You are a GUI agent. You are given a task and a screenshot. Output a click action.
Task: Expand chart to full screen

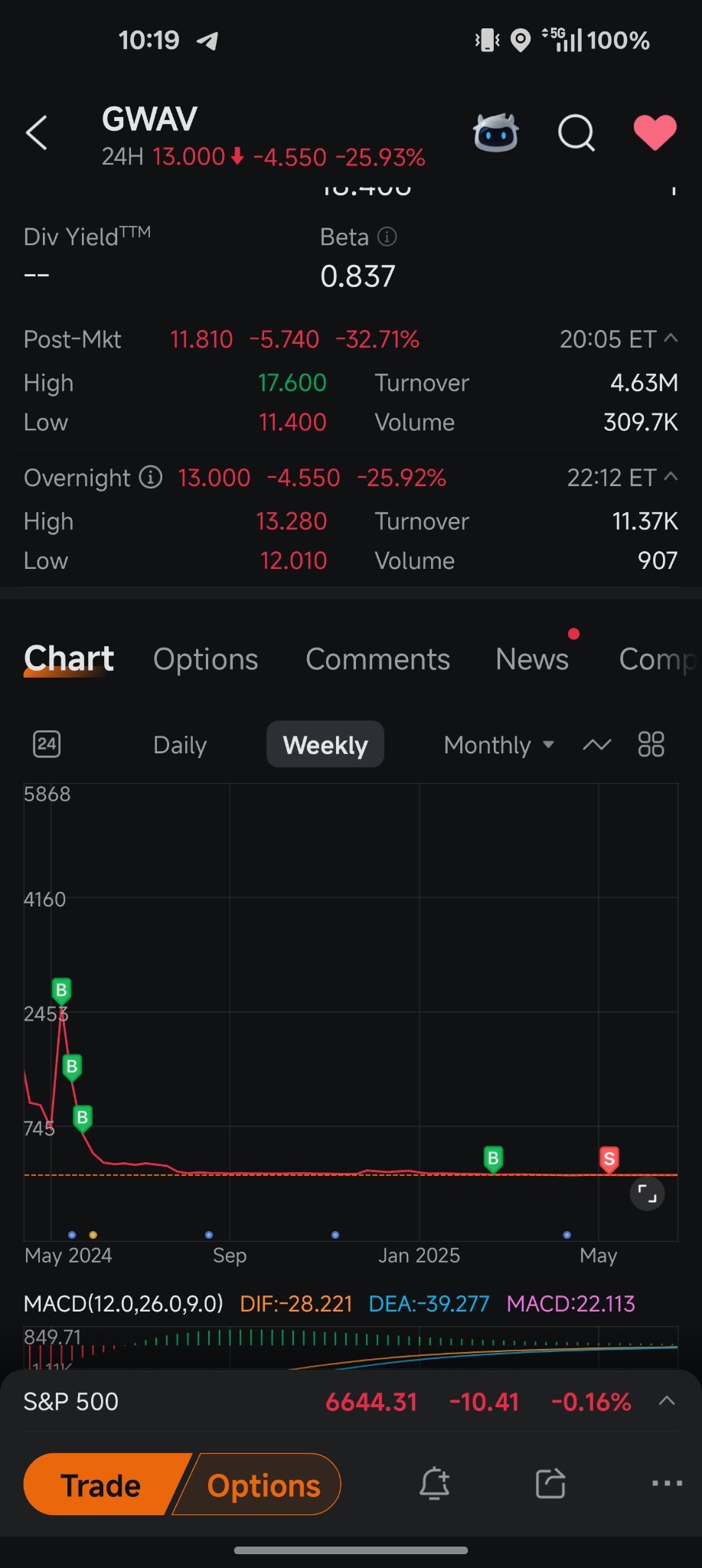pyautogui.click(x=647, y=1194)
